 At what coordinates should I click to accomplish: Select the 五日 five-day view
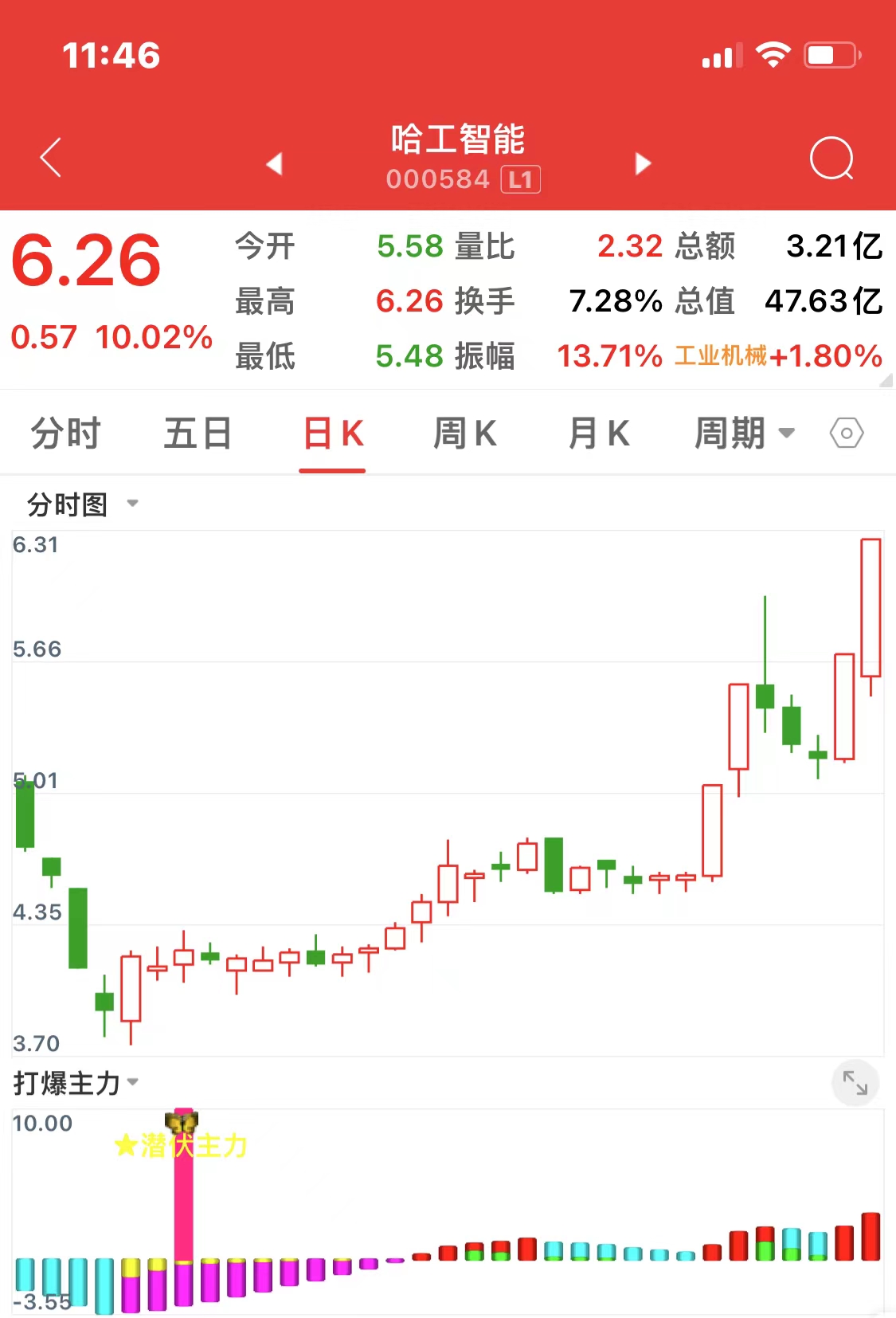tap(198, 433)
